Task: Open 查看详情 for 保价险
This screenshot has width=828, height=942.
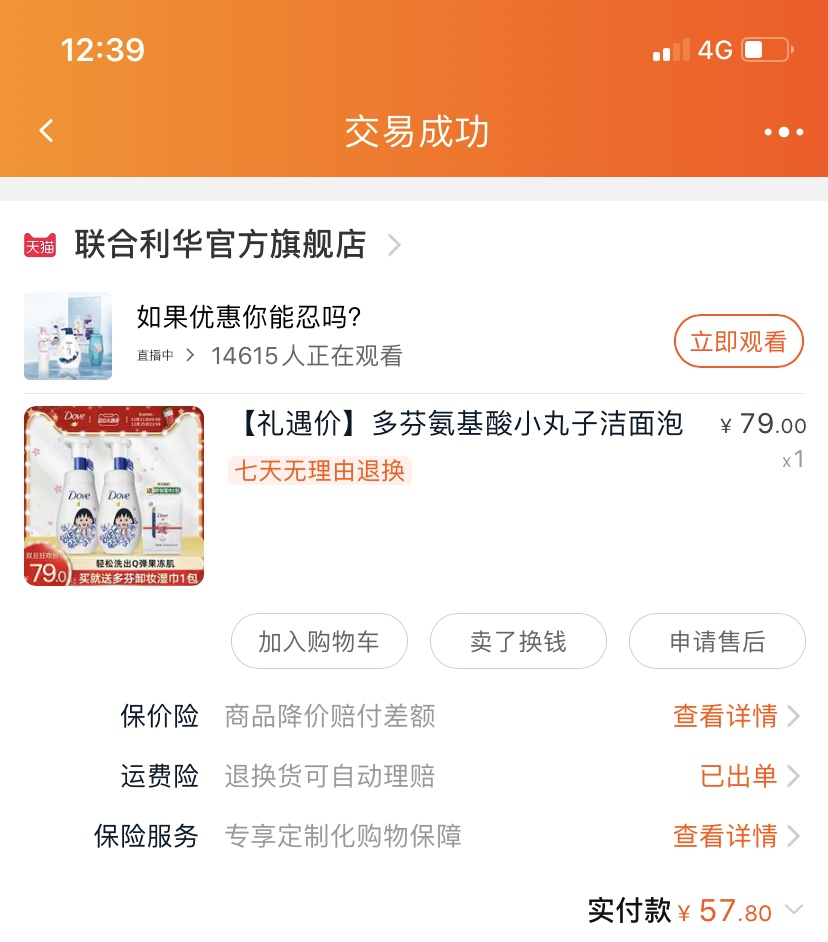Action: pyautogui.click(x=725, y=717)
